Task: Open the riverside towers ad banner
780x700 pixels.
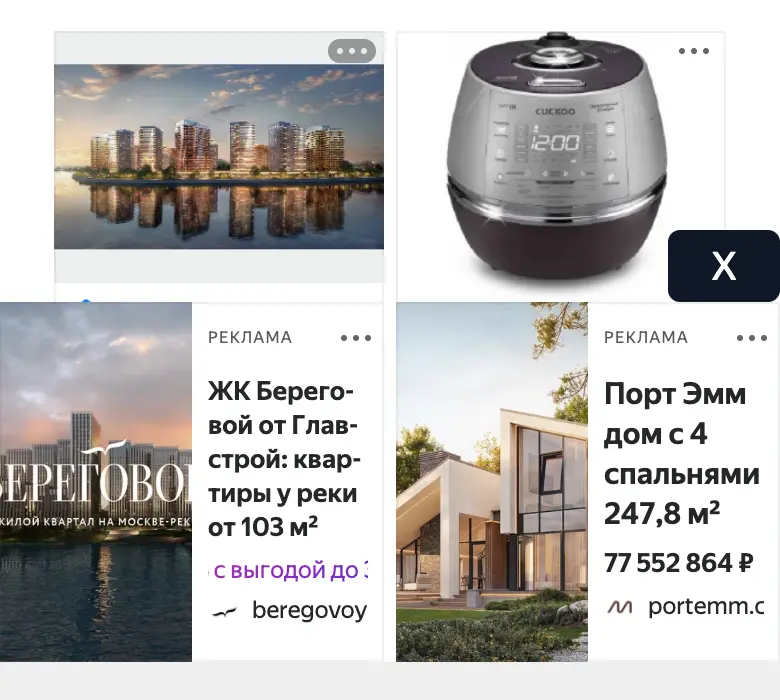Action: tap(219, 157)
